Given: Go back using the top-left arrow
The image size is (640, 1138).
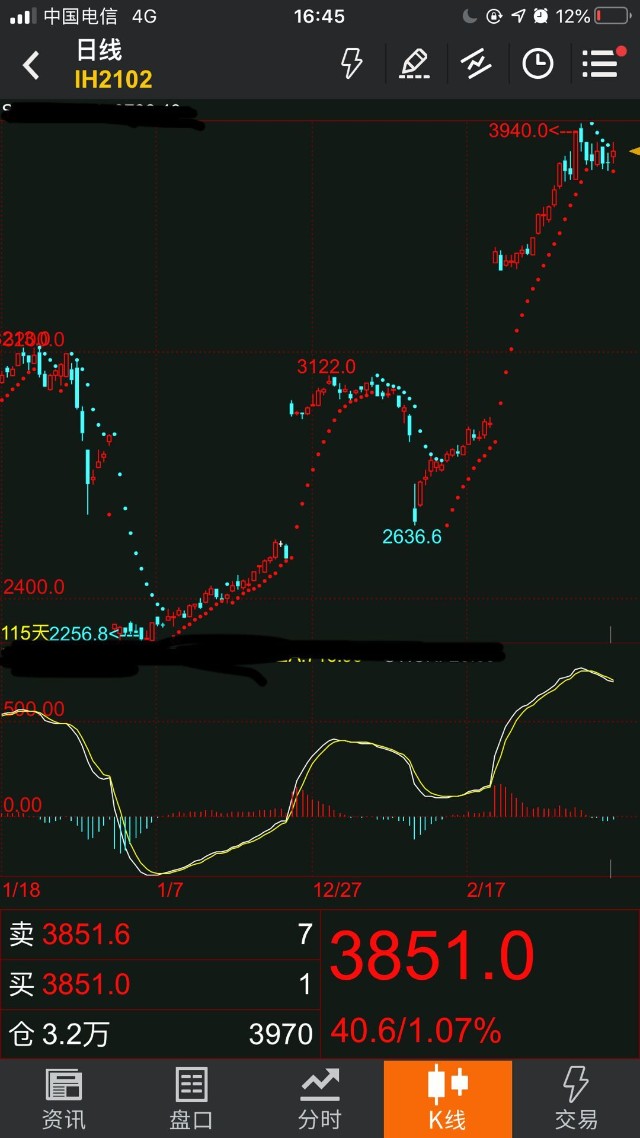Looking at the screenshot, I should point(31,66).
